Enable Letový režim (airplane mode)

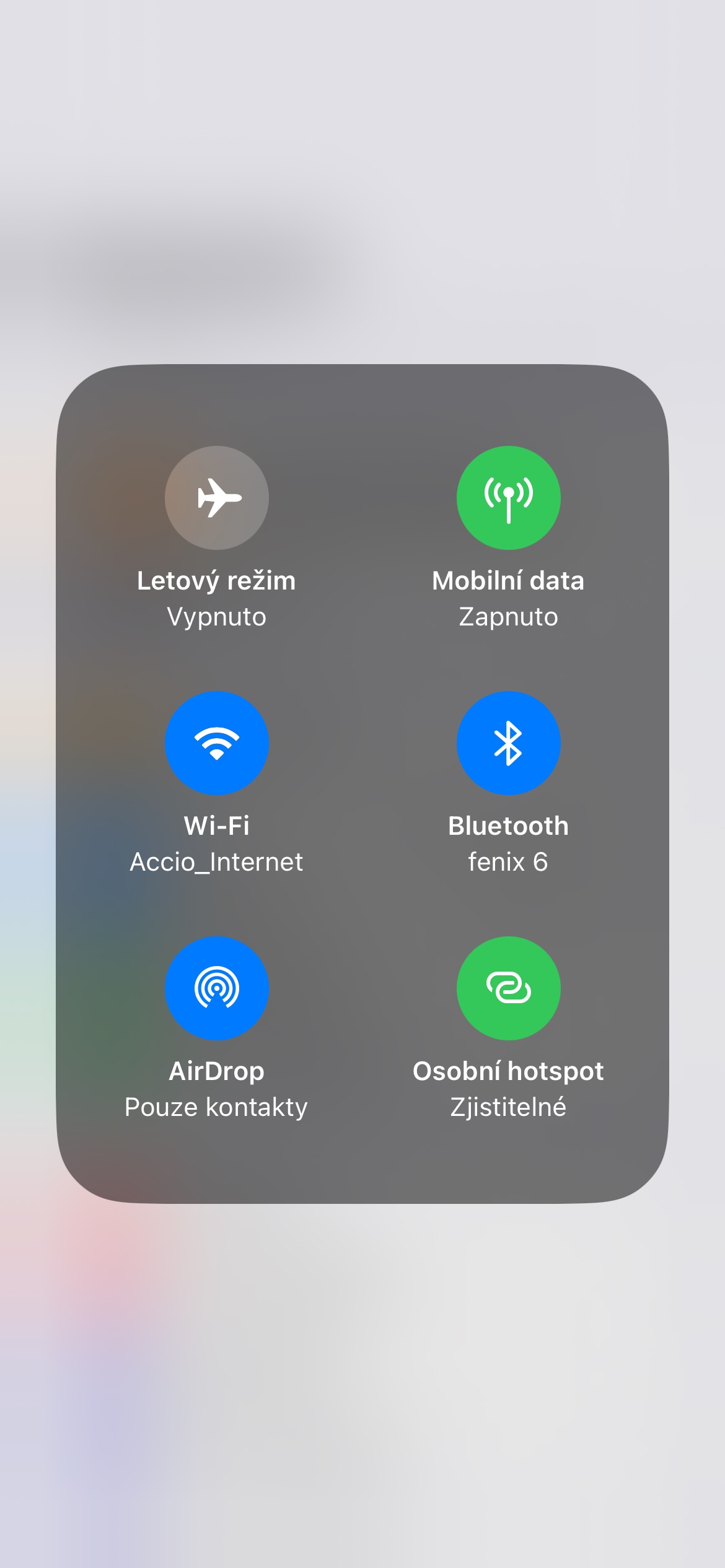tap(216, 497)
